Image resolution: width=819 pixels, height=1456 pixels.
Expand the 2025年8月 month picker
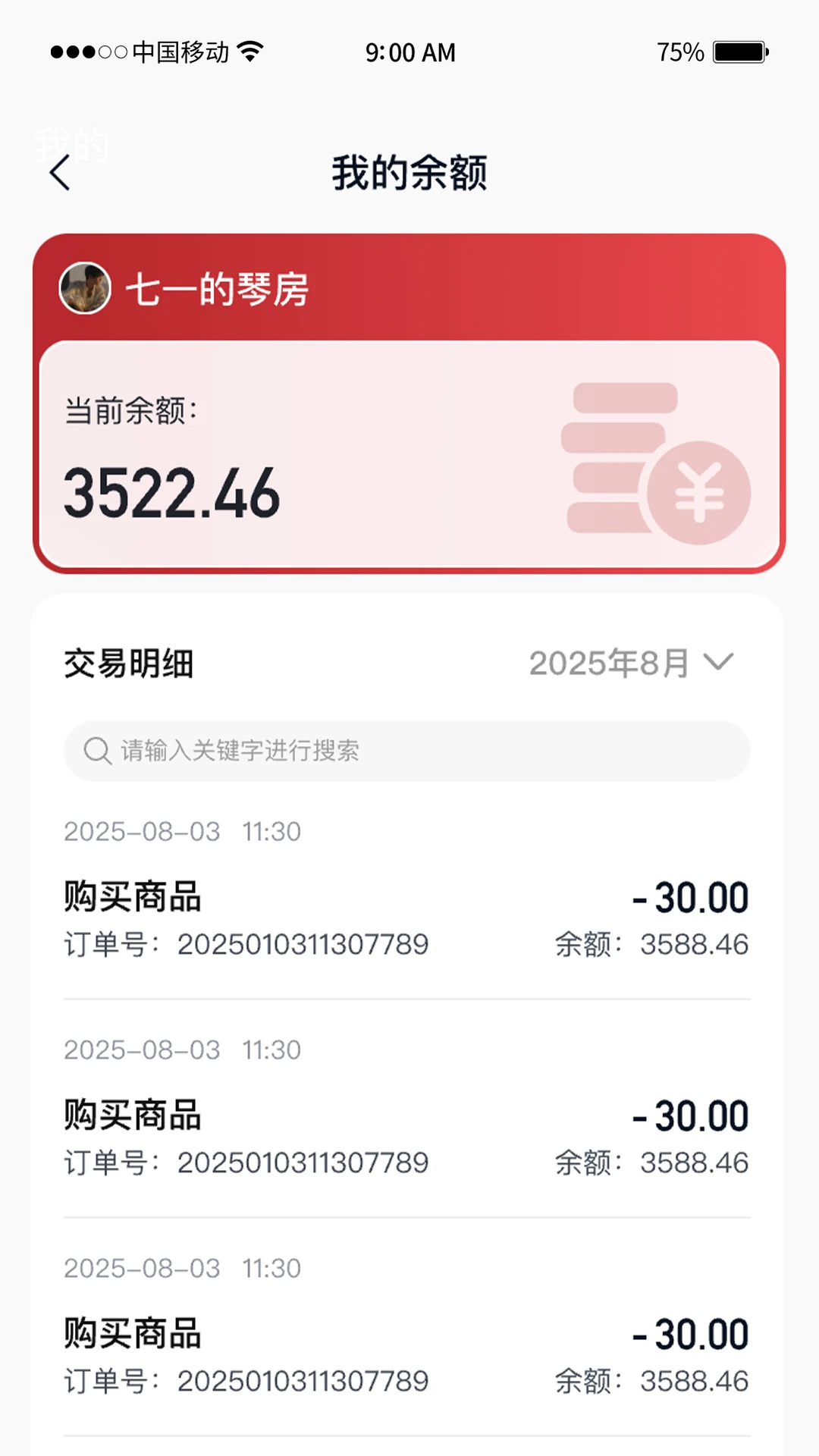coord(631,663)
